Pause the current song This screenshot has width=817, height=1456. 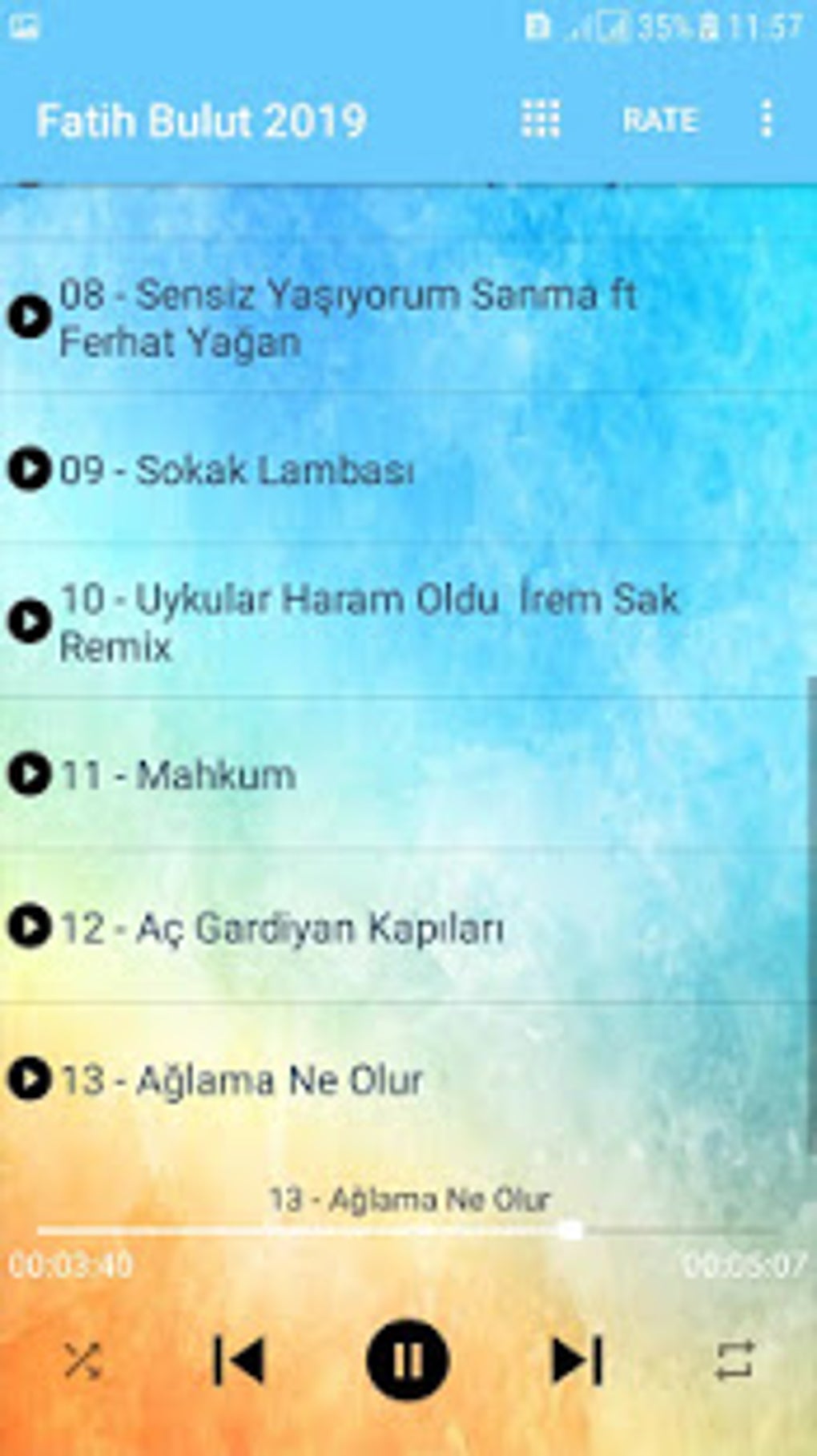tap(408, 1360)
